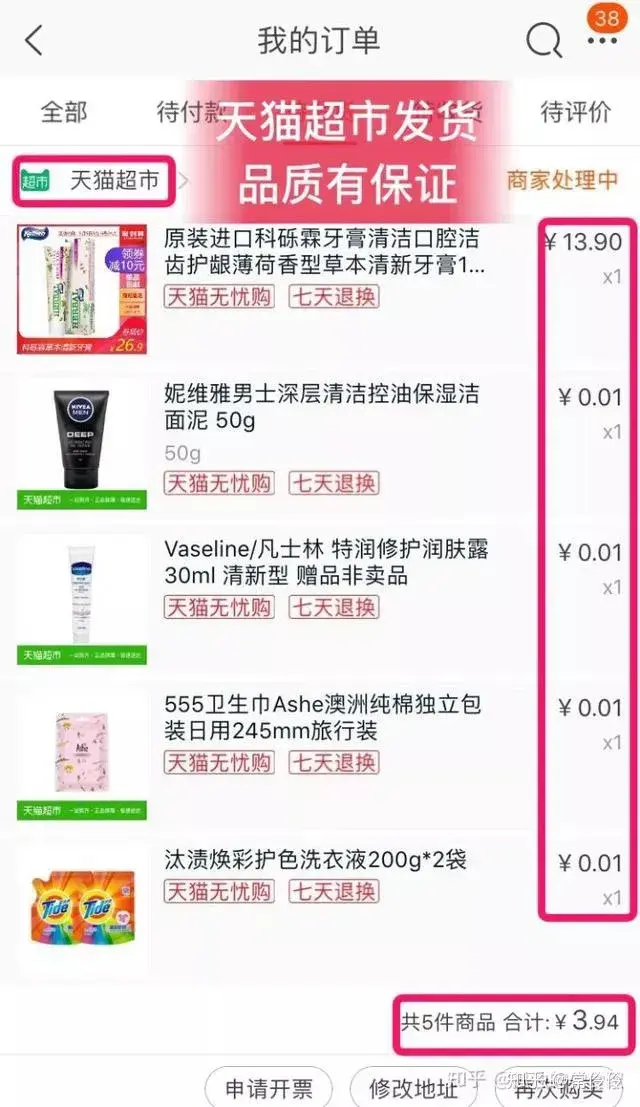Open order search magnifier

coord(544,41)
